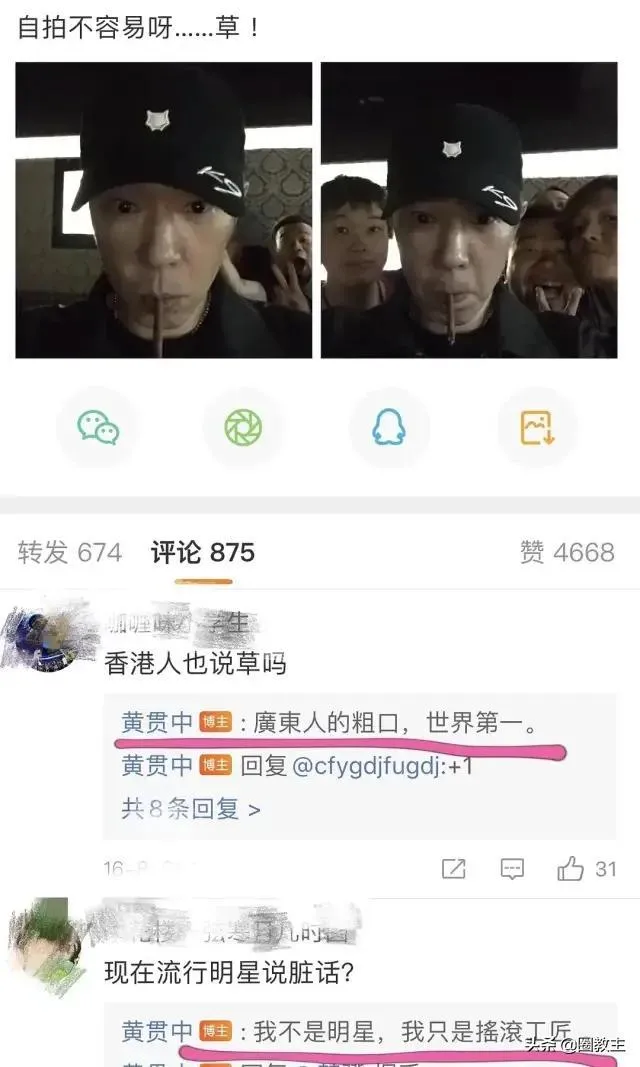Open the right group selfie photo
640x1067 pixels.
[469, 210]
